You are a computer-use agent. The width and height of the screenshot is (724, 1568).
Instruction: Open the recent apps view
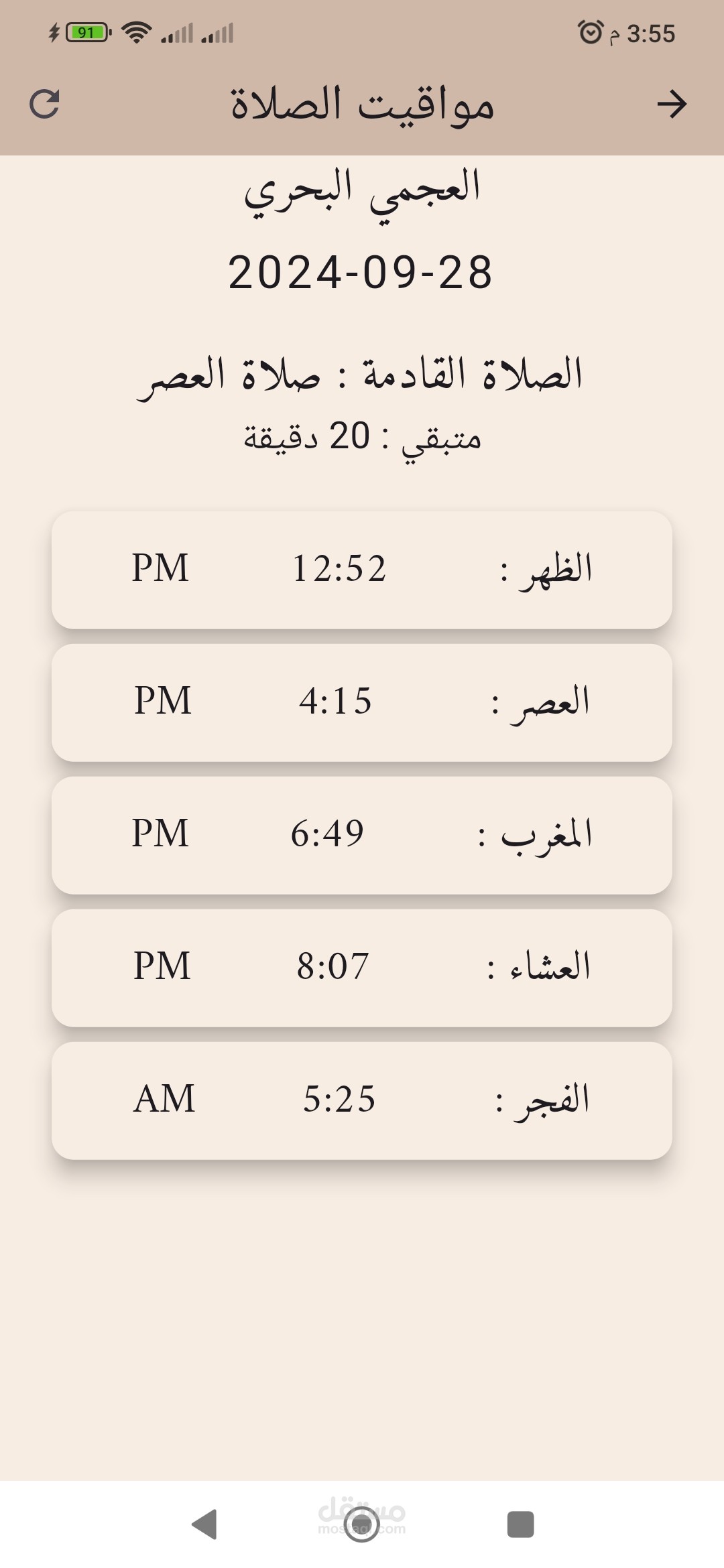(x=520, y=1524)
